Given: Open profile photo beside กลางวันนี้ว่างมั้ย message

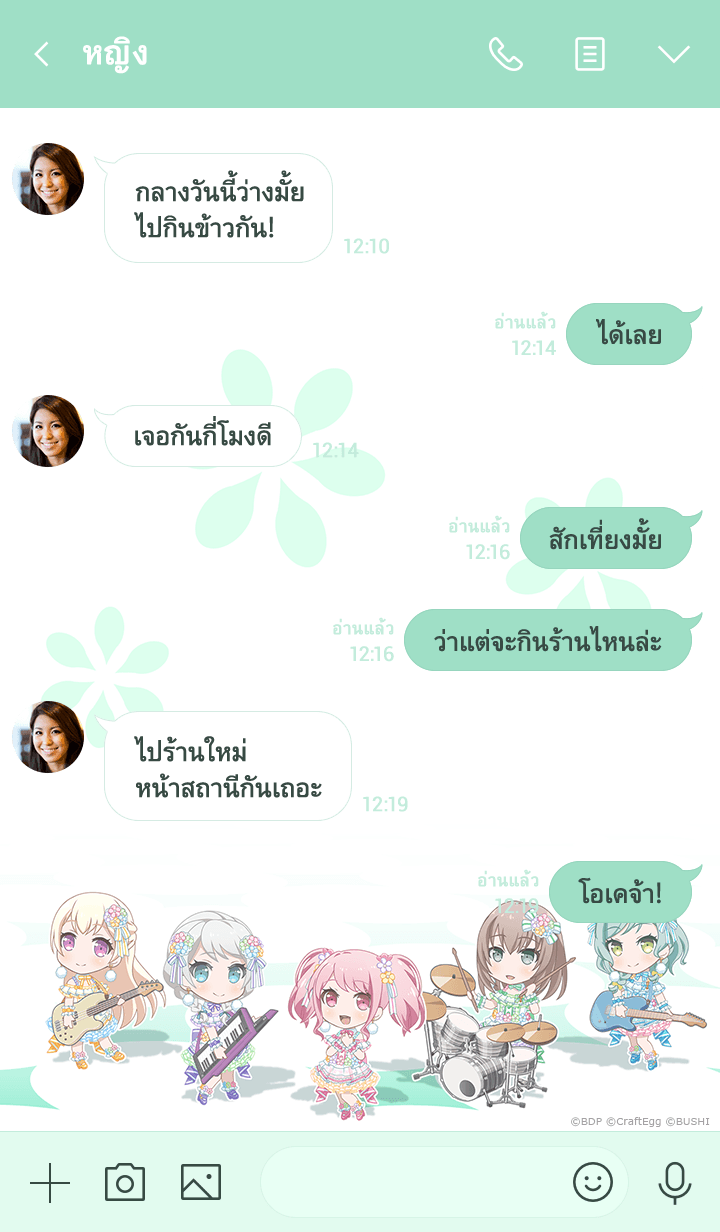Looking at the screenshot, I should [x=49, y=180].
